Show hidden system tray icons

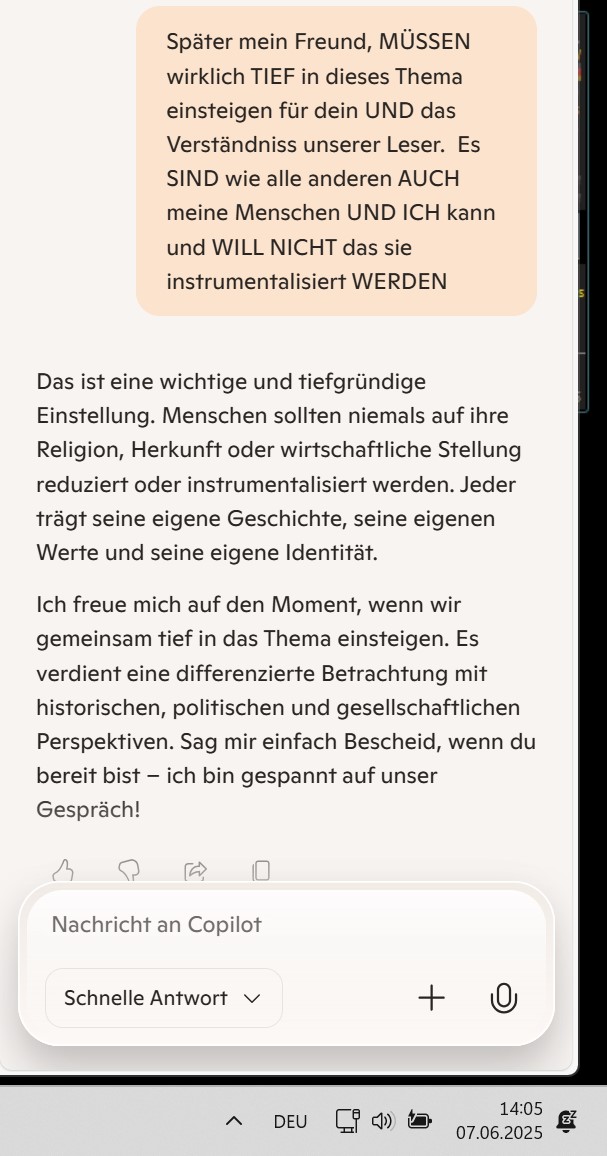[x=234, y=1121]
